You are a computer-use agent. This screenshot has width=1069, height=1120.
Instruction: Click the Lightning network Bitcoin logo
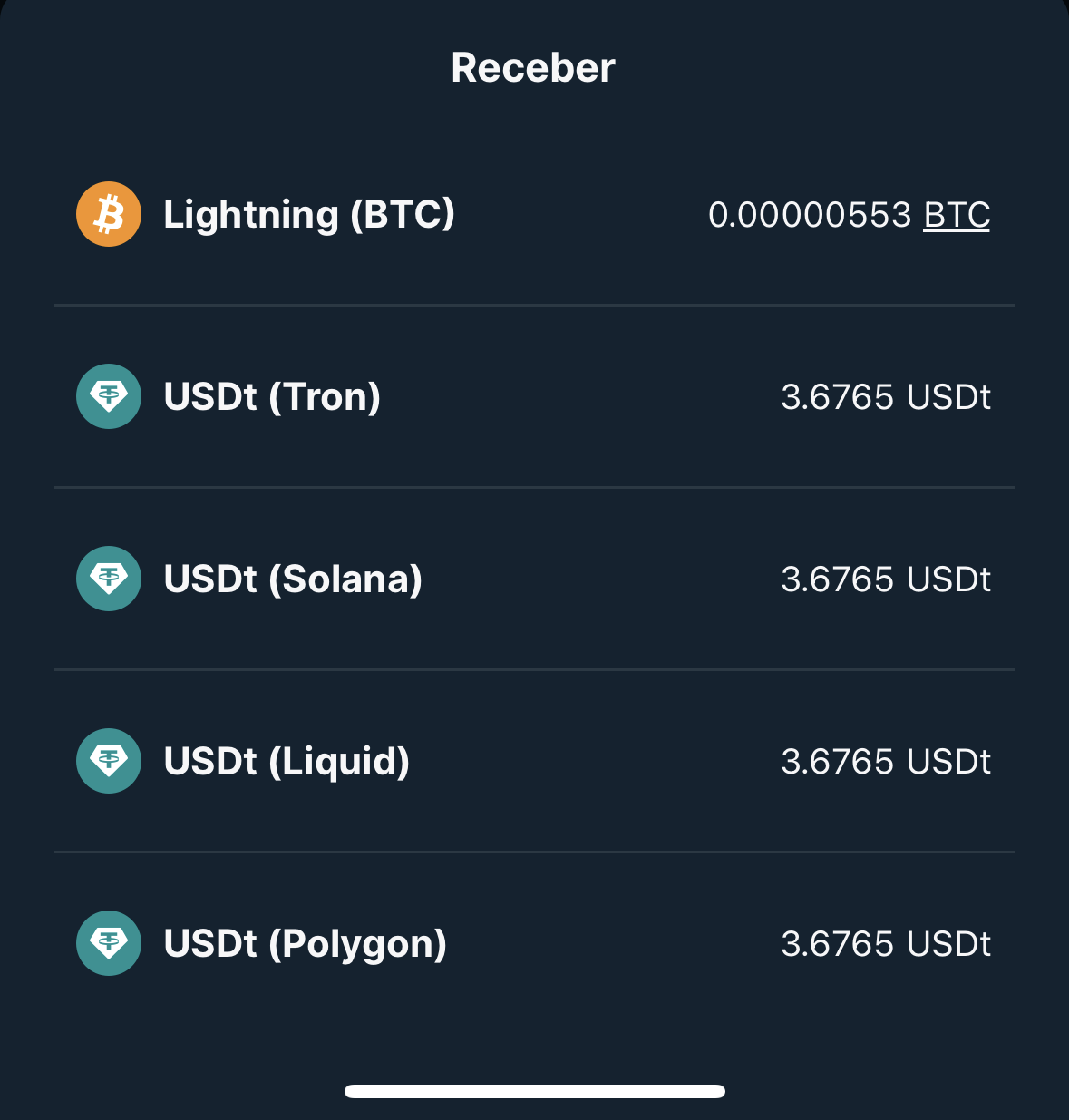click(x=108, y=214)
